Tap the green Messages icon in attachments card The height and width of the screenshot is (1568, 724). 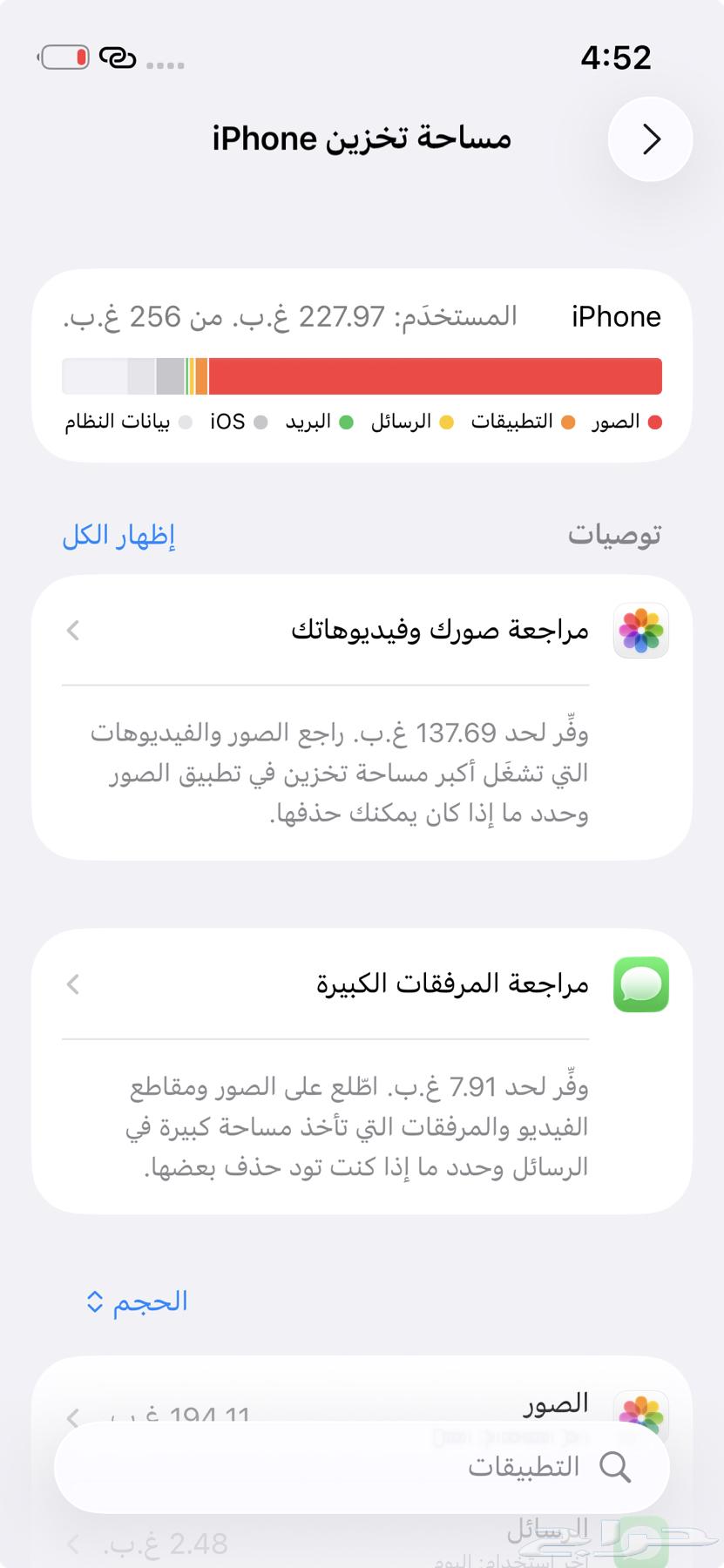[x=640, y=984]
